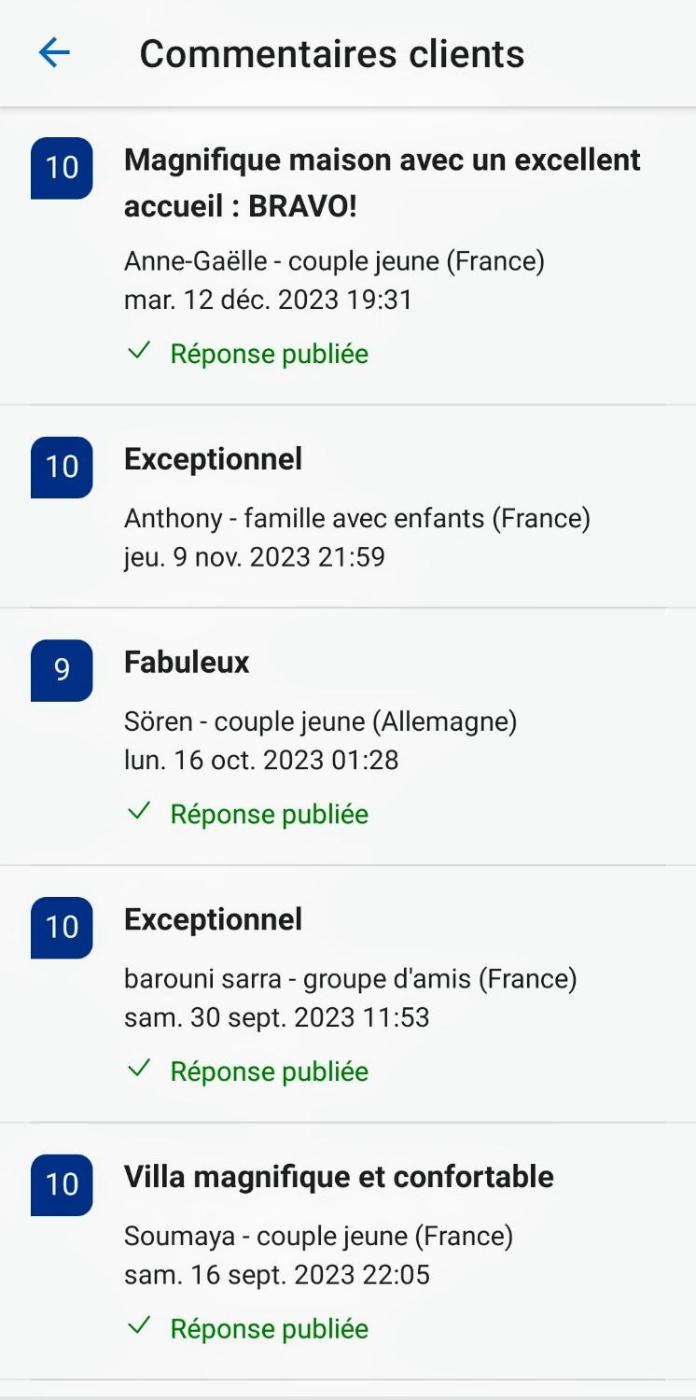The height and width of the screenshot is (1400, 696).
Task: Go back using the top arrow
Action: pos(54,53)
